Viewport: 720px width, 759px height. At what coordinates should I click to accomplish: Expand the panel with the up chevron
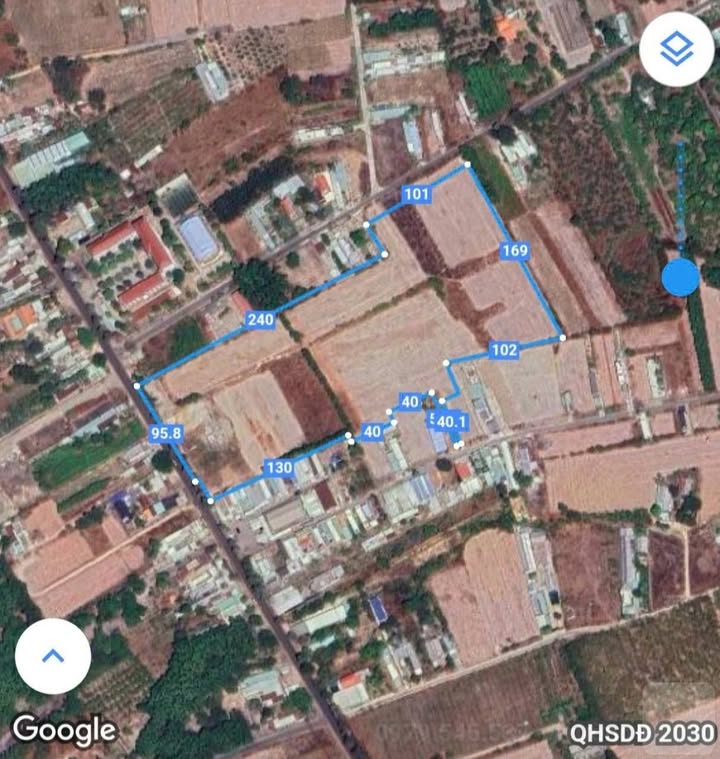[53, 656]
